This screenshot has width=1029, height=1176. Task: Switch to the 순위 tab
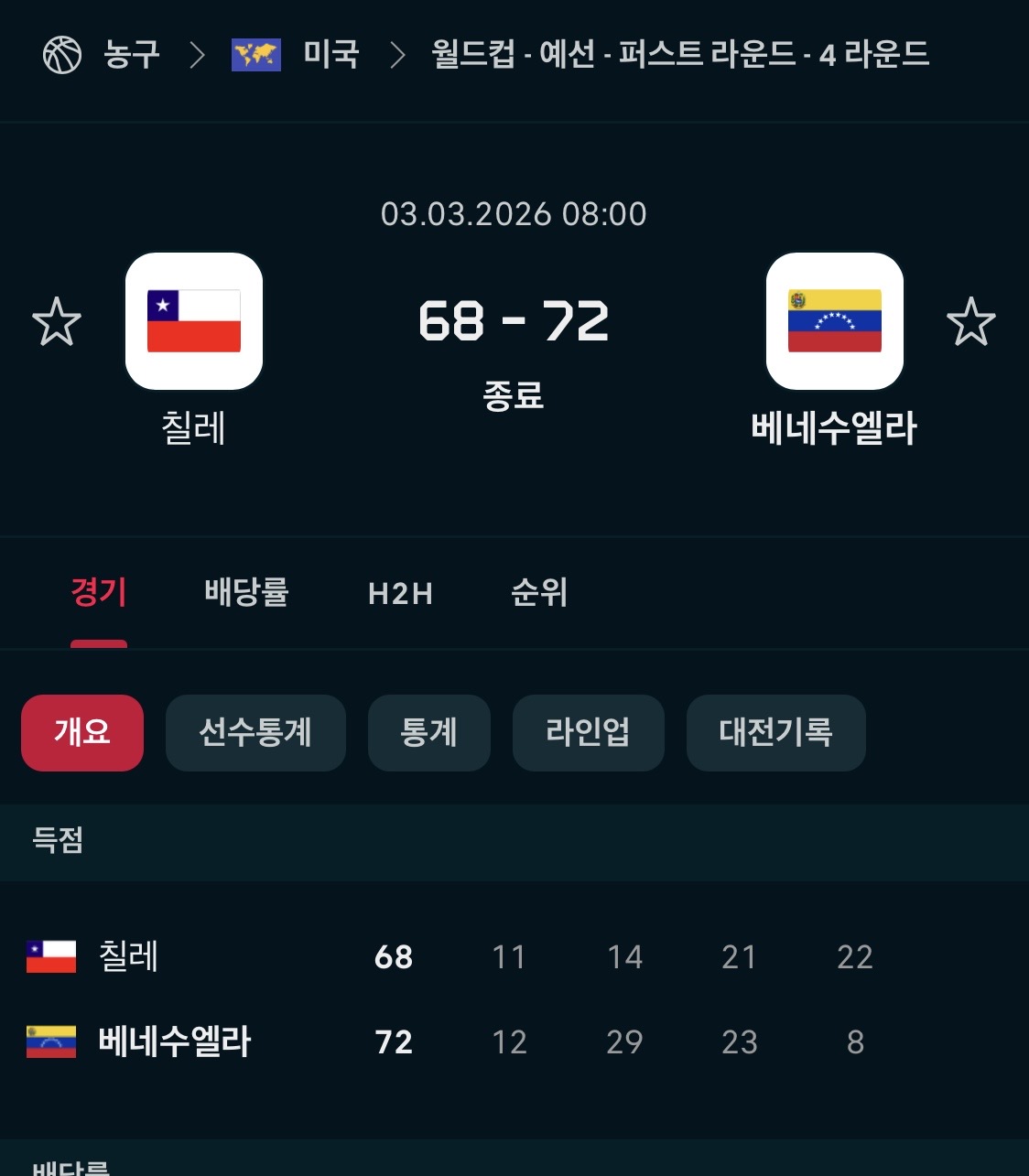[x=539, y=592]
